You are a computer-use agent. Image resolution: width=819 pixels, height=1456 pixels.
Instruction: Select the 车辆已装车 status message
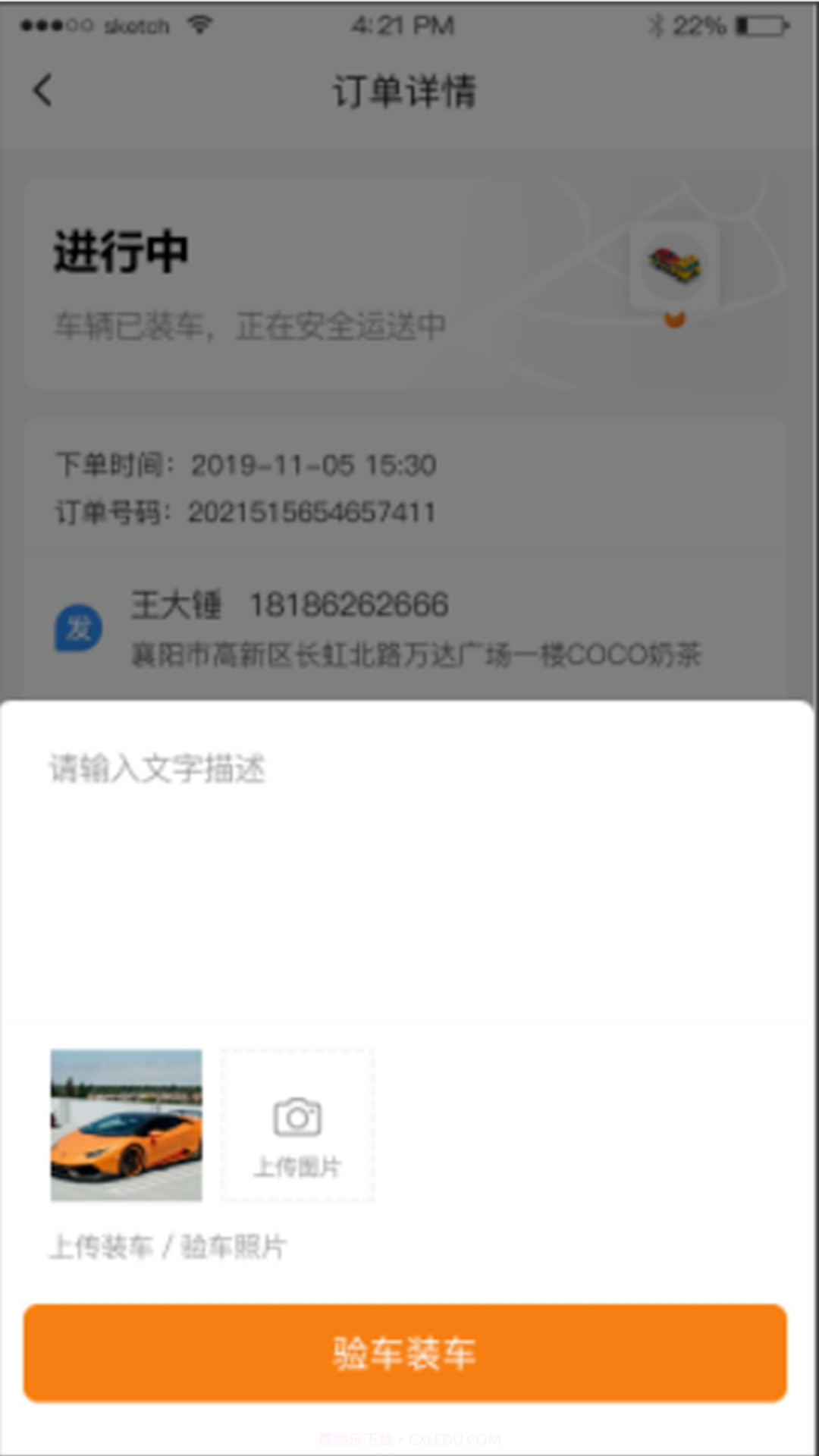(250, 326)
